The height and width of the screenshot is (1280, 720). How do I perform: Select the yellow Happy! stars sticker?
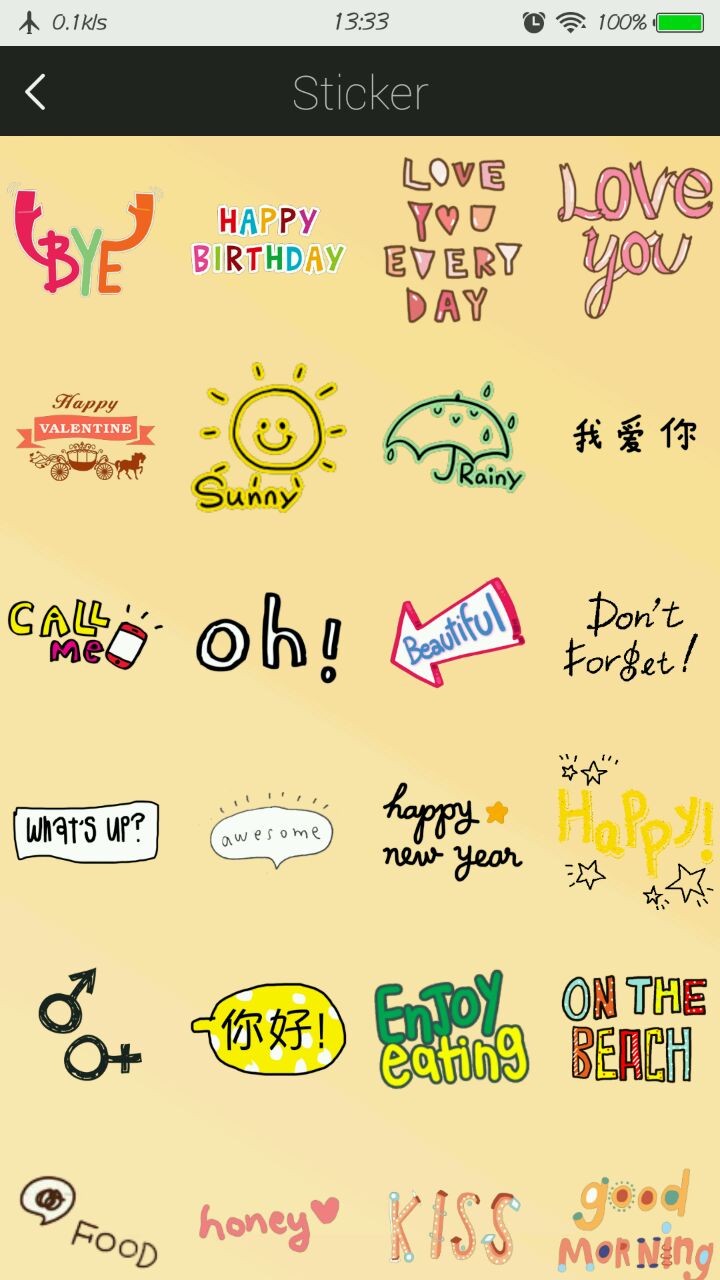[634, 832]
